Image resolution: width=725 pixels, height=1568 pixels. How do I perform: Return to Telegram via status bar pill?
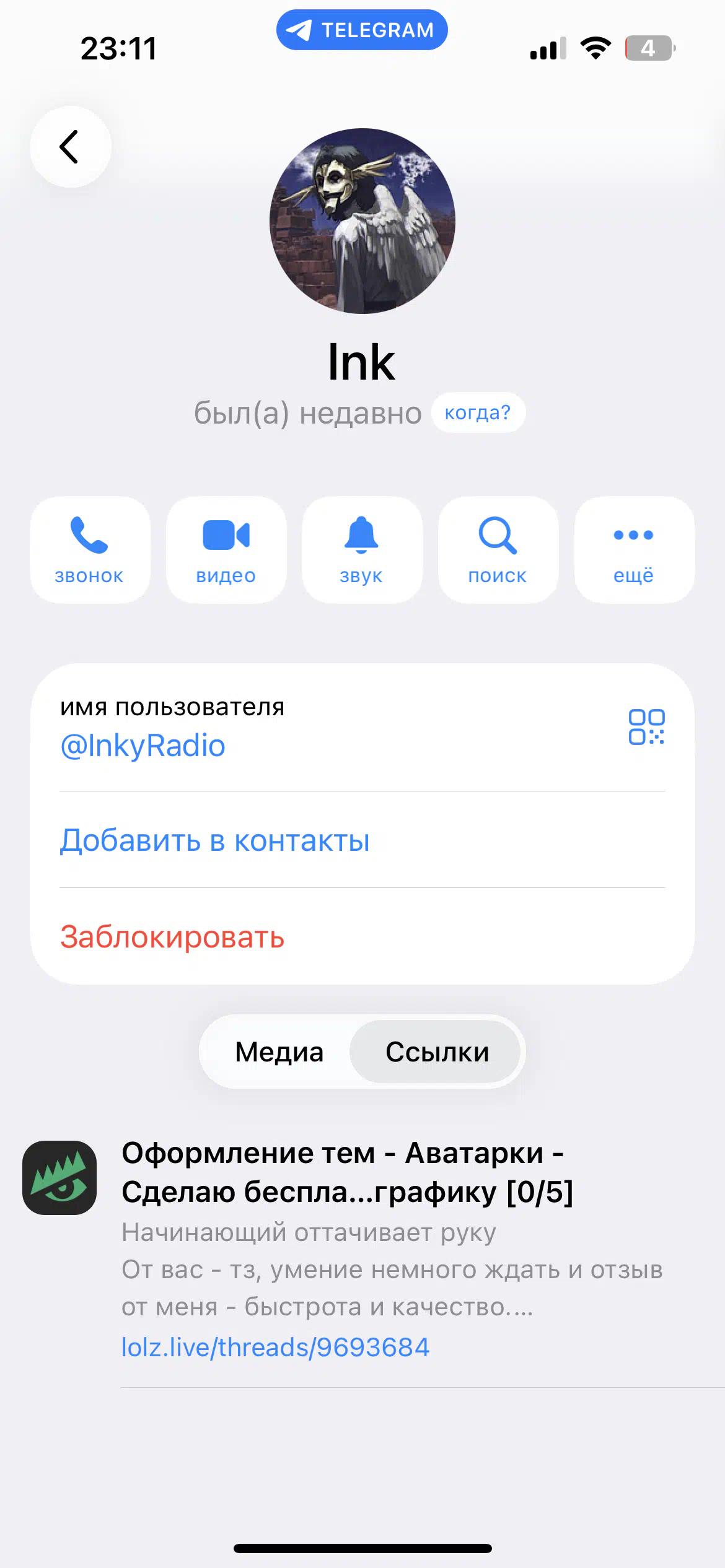(362, 30)
